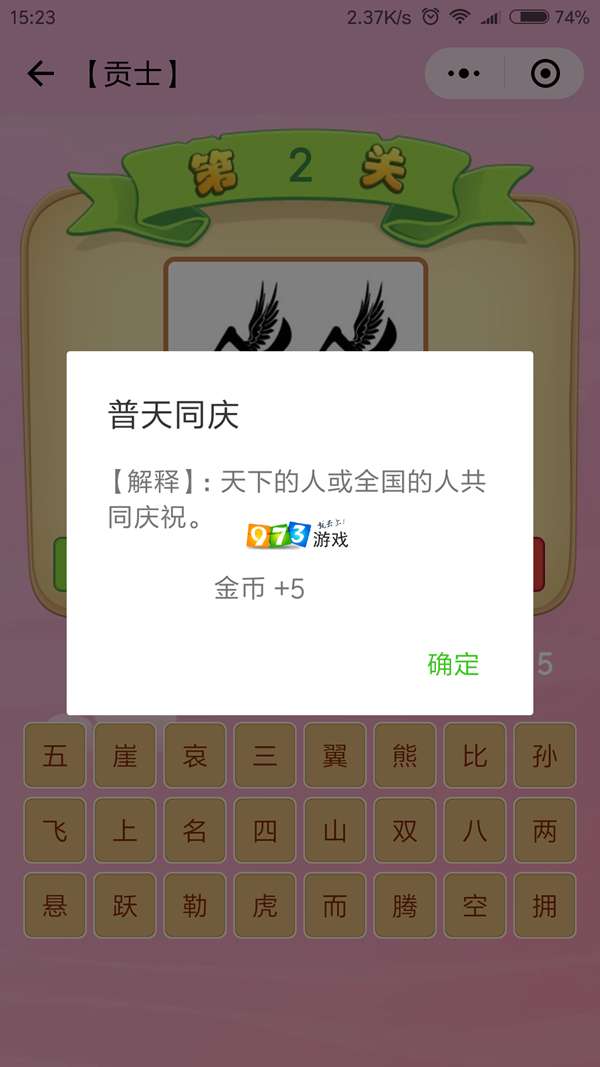
Task: Open the mini program more menu
Action: point(464,74)
